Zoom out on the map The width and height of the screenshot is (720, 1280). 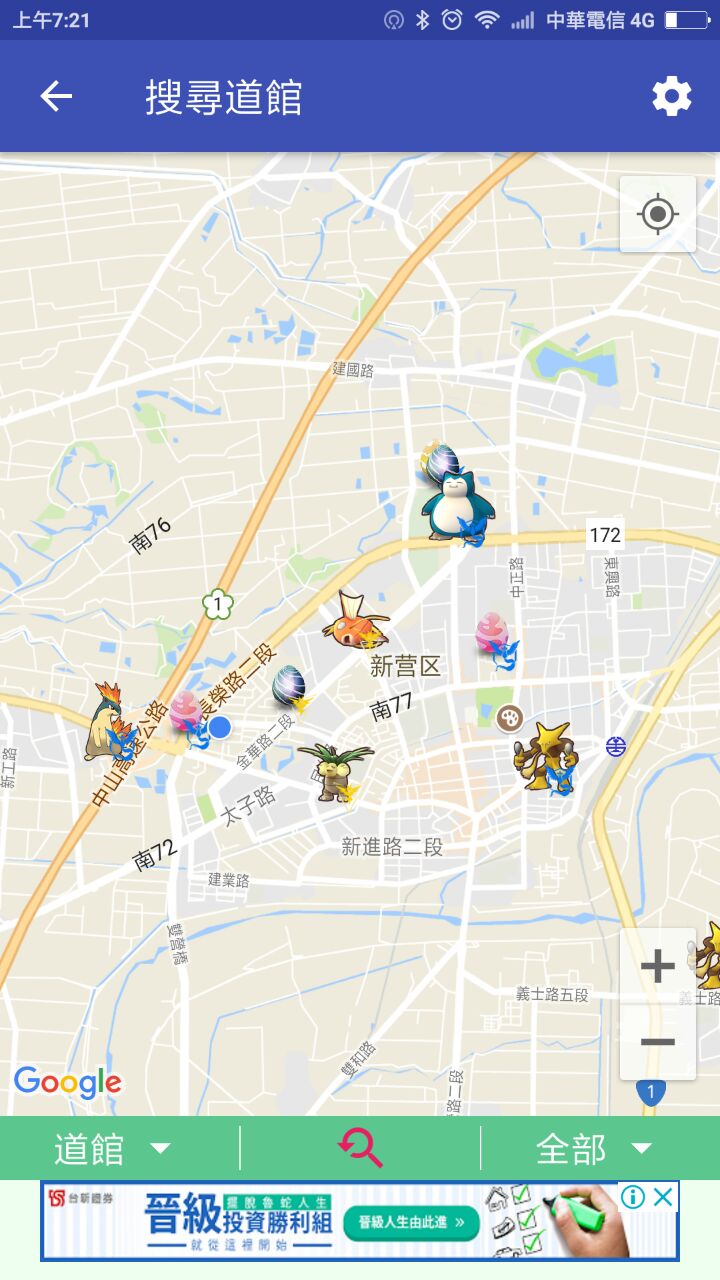(x=657, y=1042)
